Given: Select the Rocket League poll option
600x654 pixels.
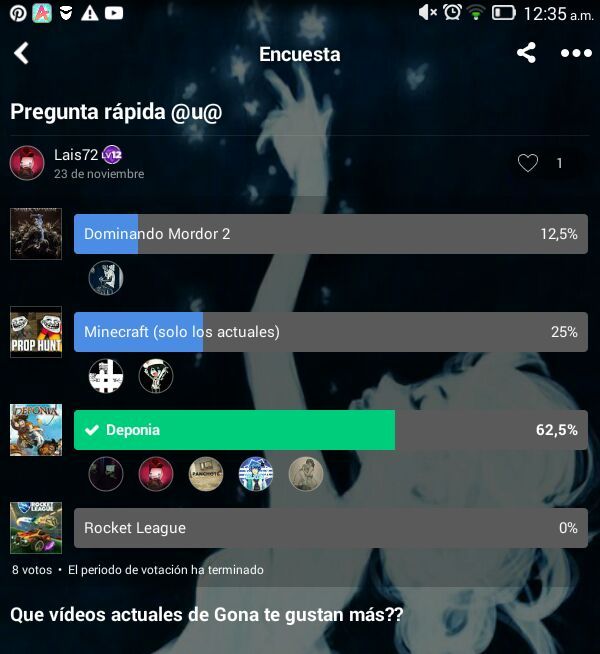Looking at the screenshot, I should (x=330, y=528).
